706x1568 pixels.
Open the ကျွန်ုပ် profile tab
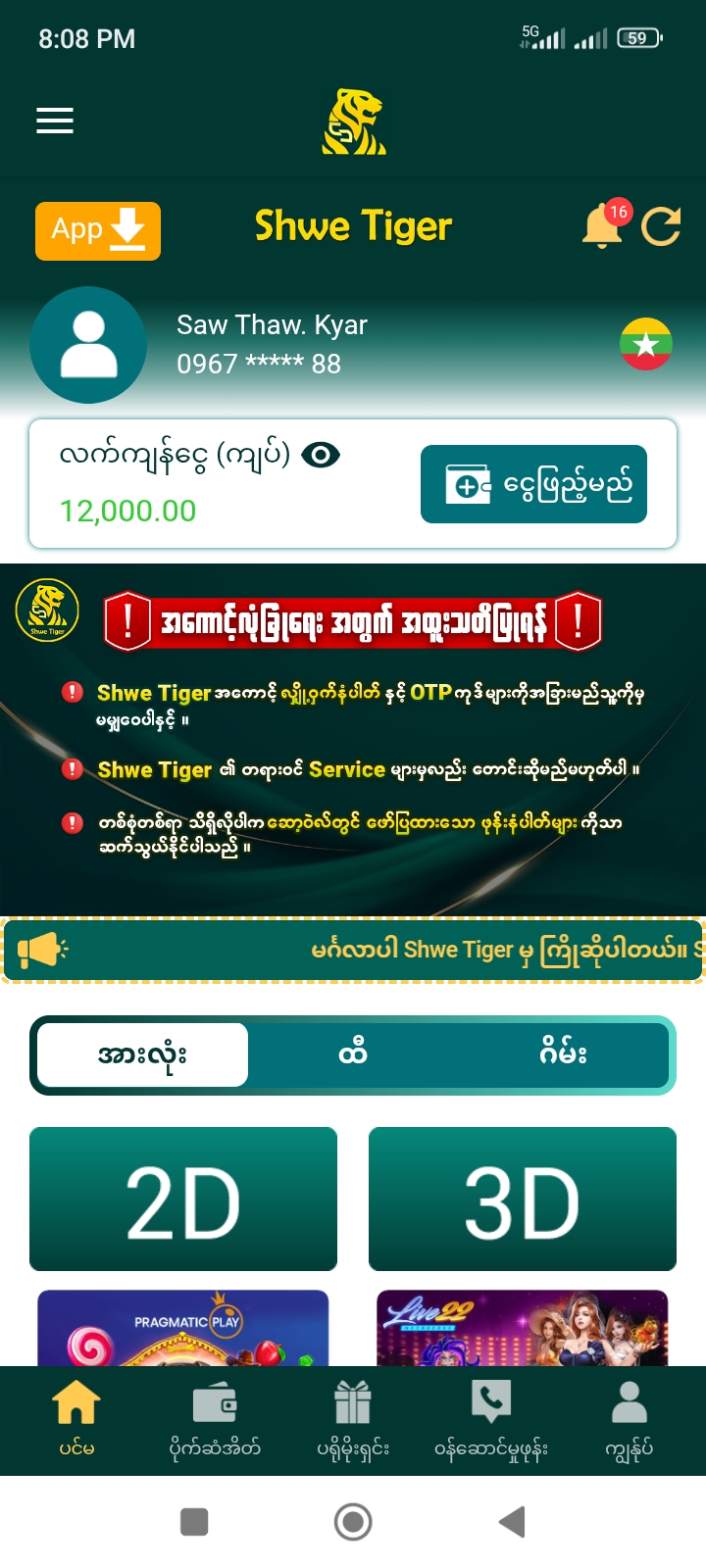click(x=629, y=1418)
